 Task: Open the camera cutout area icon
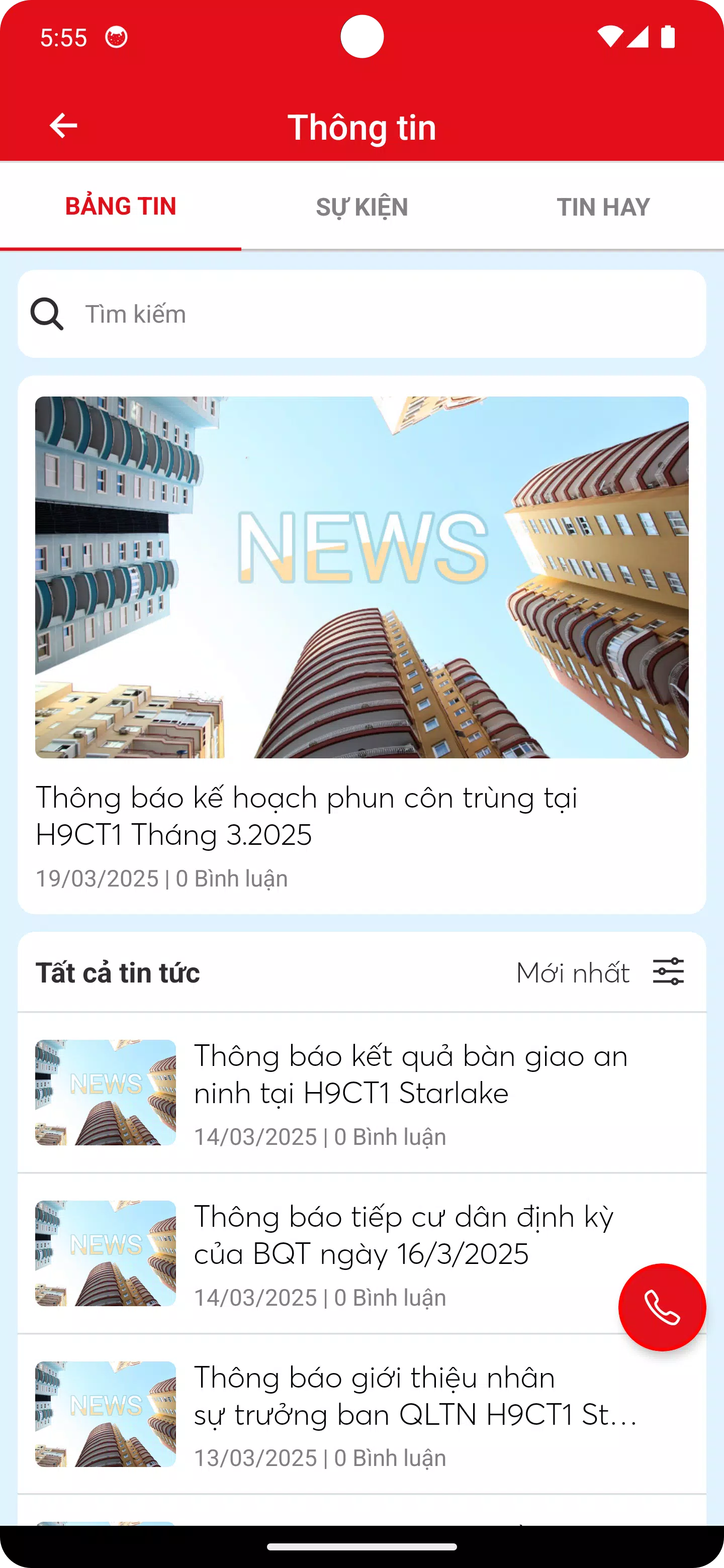pyautogui.click(x=361, y=38)
